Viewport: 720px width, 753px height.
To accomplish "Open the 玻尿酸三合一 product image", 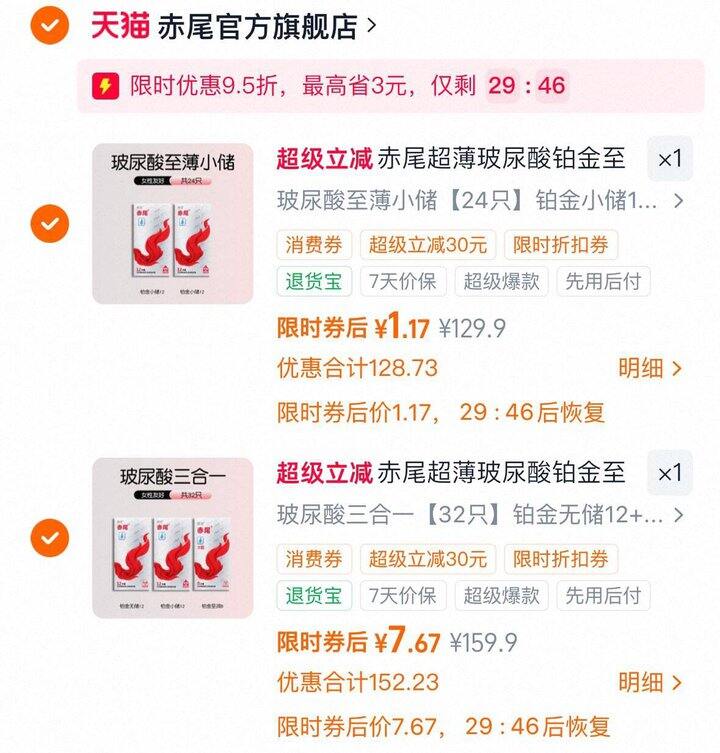I will pyautogui.click(x=173, y=538).
